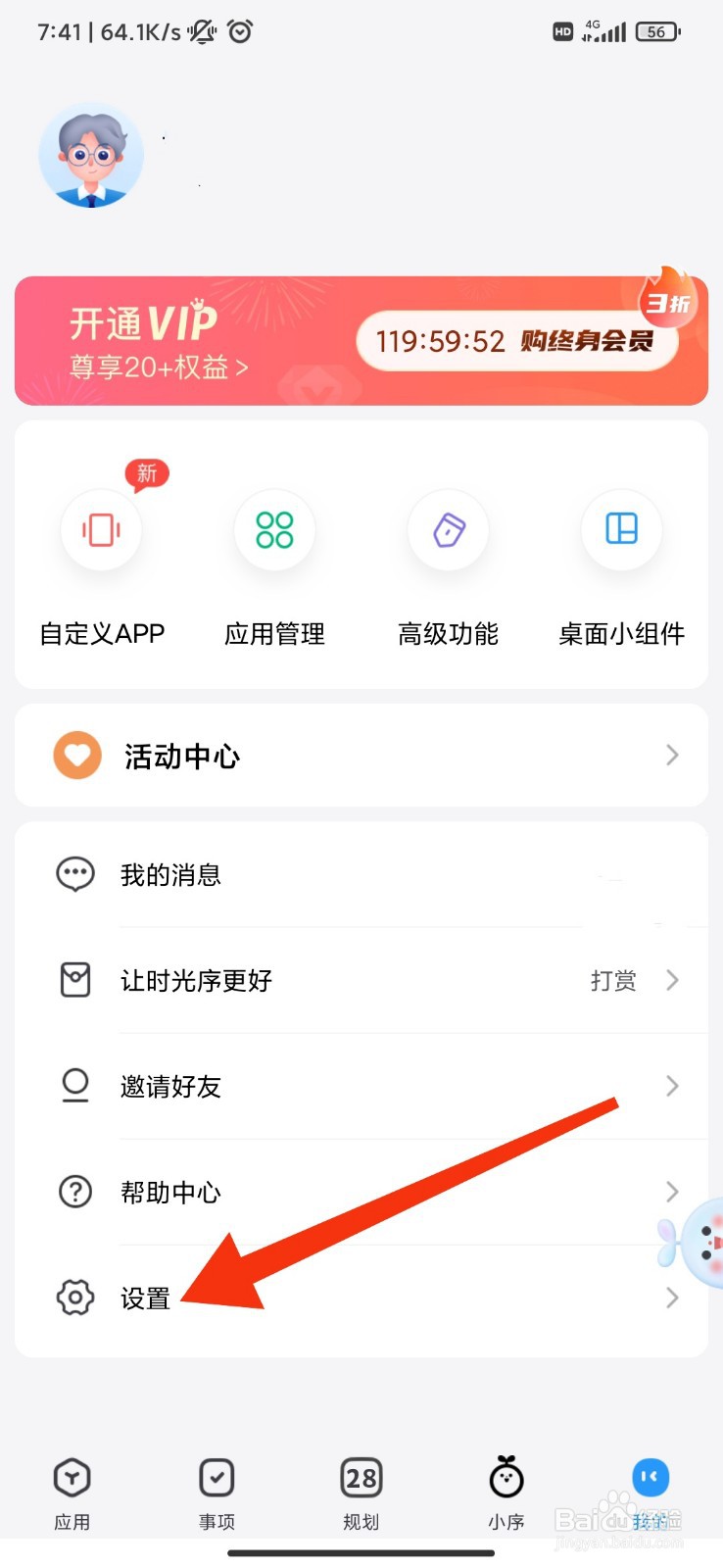Select the 高级功能 advanced features icon
This screenshot has height=1568, width=723.
[448, 530]
